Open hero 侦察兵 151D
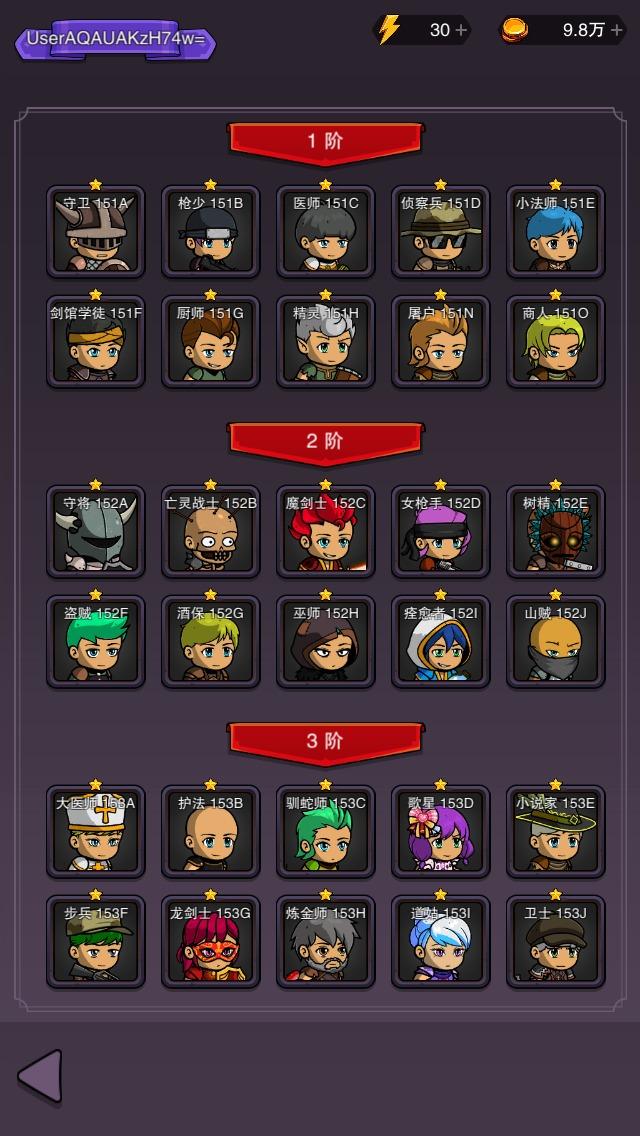This screenshot has width=640, height=1136. pos(441,232)
